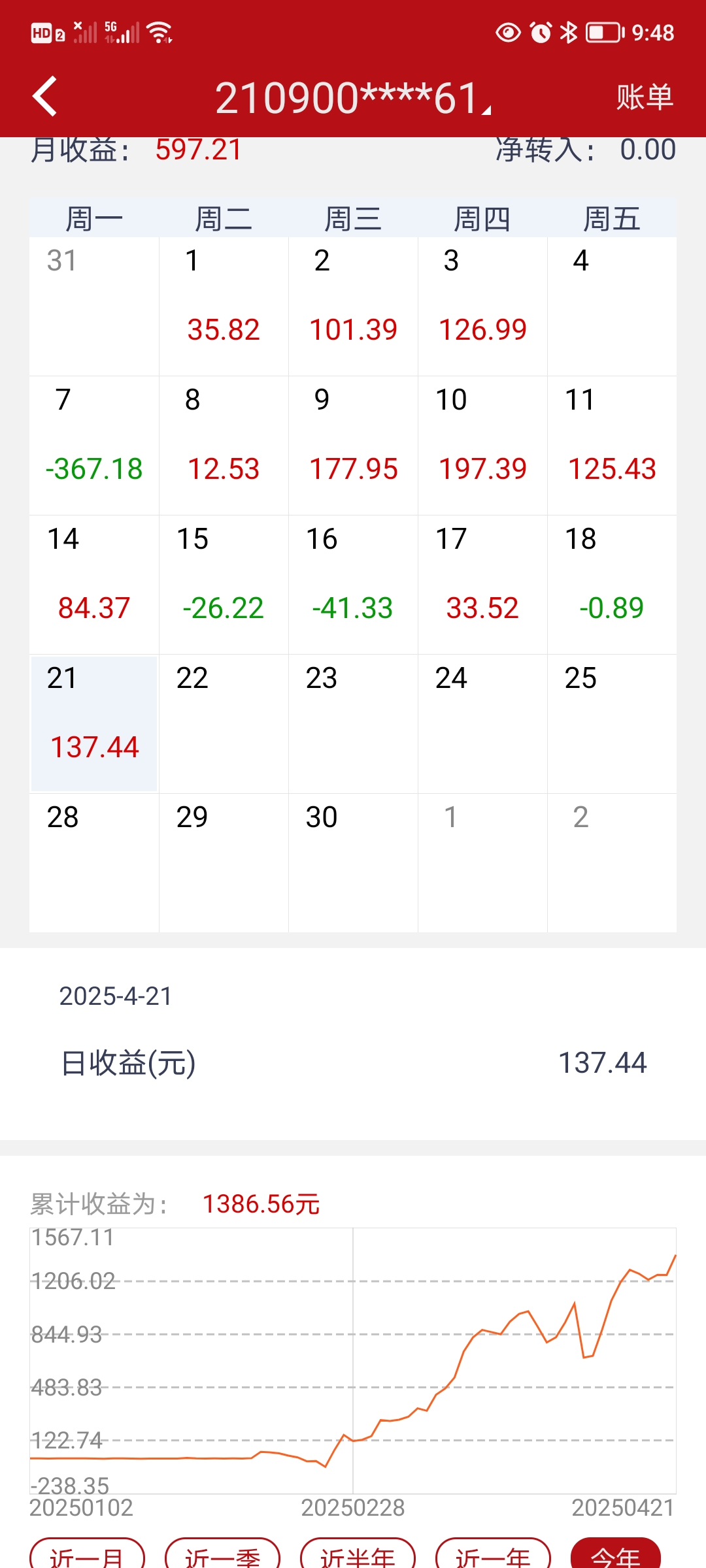Show the 近一年 earnings chart
The height and width of the screenshot is (1568, 706).
[x=493, y=1556]
